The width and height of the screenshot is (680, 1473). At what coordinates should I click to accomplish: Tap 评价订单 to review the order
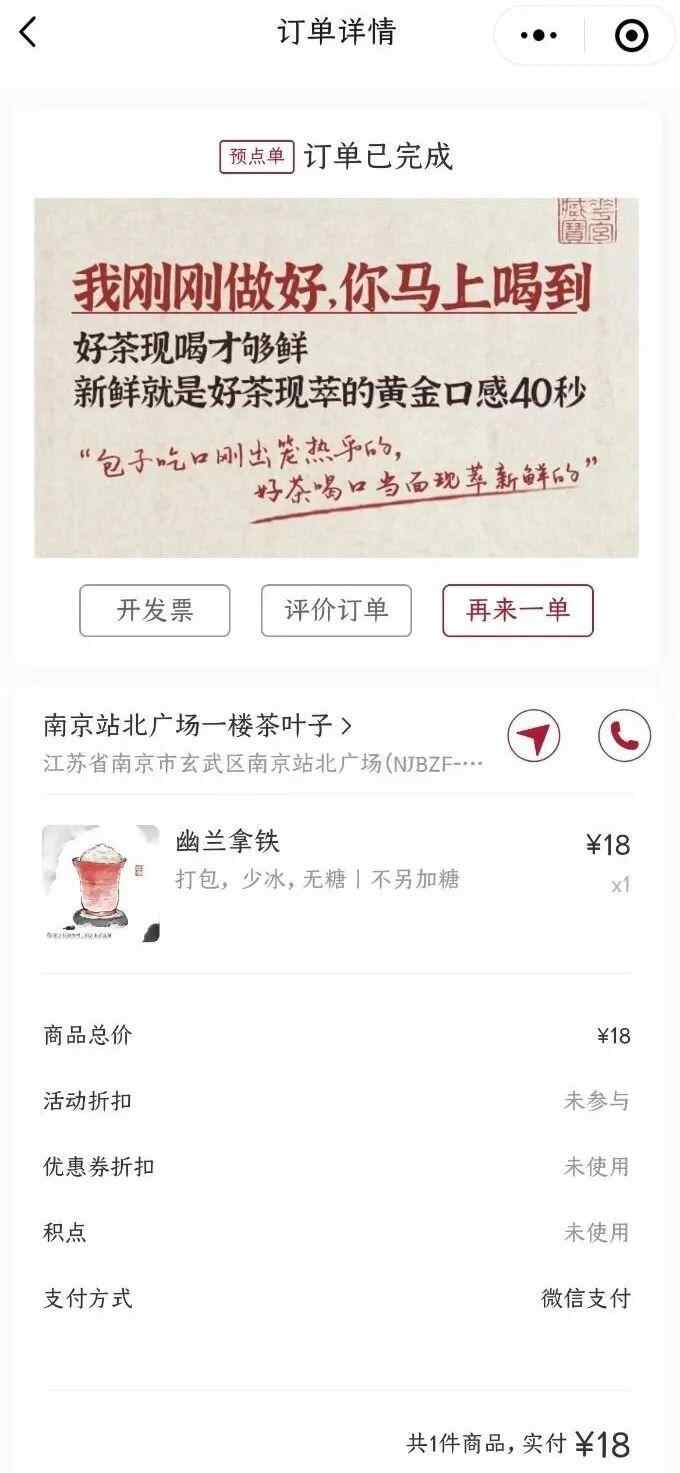coord(336,610)
